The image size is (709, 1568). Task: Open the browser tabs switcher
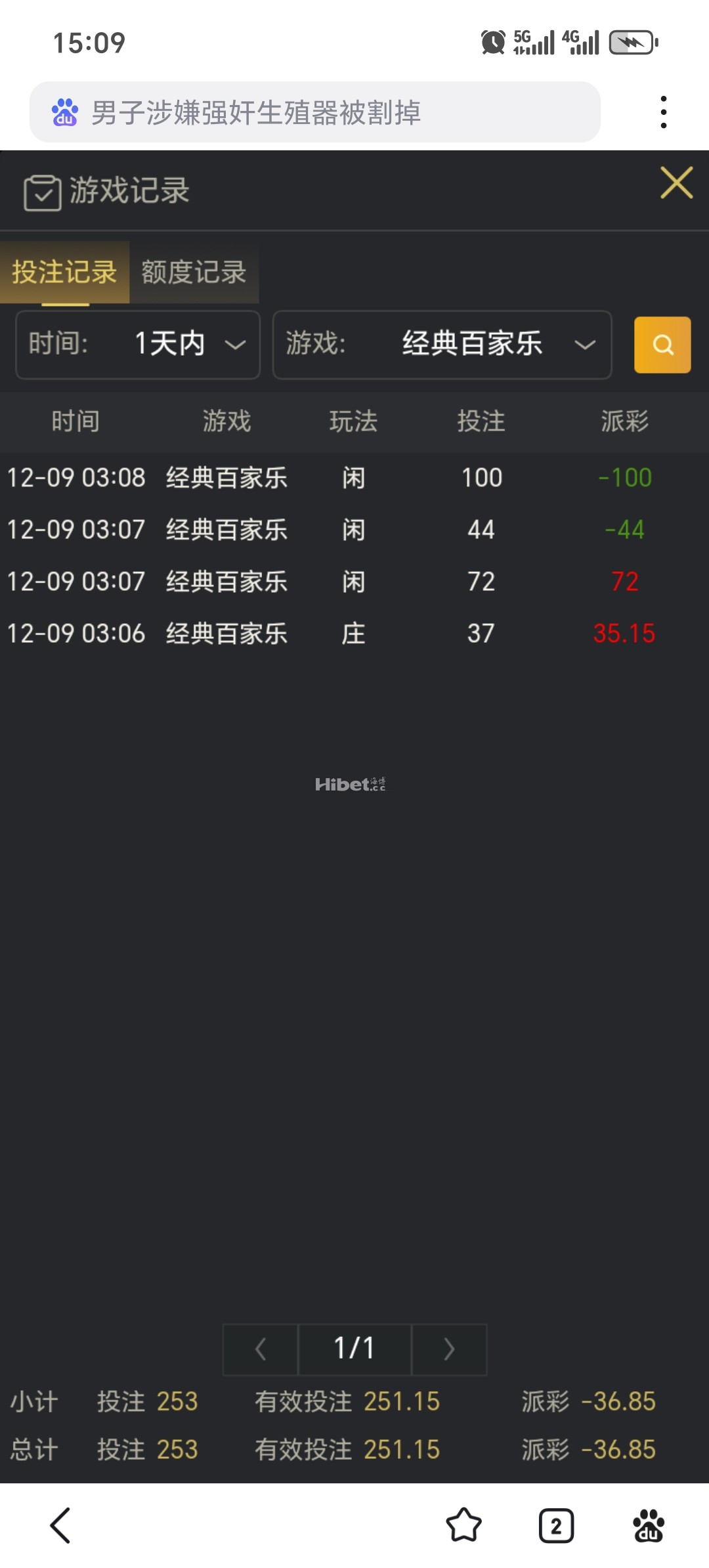point(556,1525)
